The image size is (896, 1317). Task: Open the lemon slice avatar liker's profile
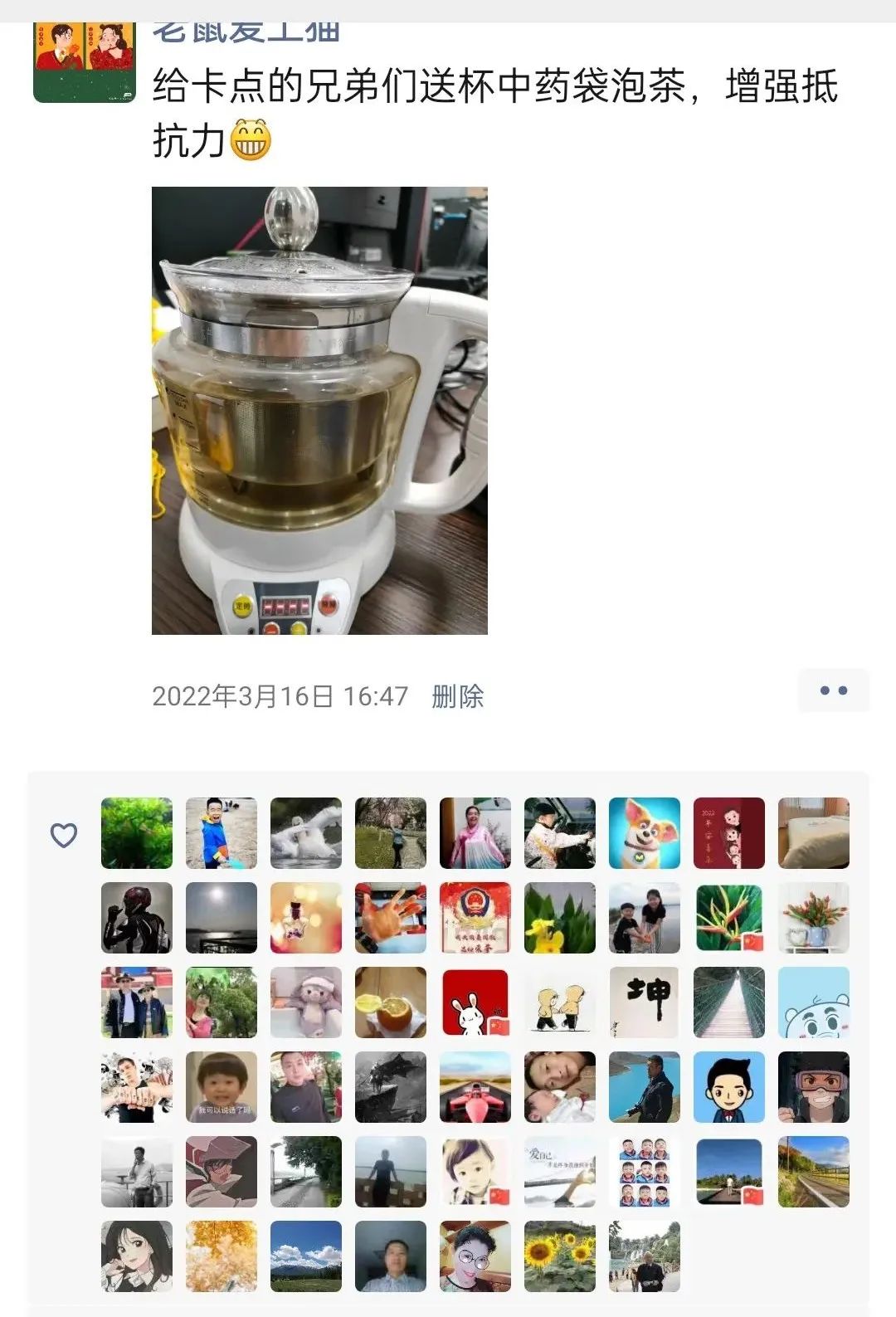390,1002
